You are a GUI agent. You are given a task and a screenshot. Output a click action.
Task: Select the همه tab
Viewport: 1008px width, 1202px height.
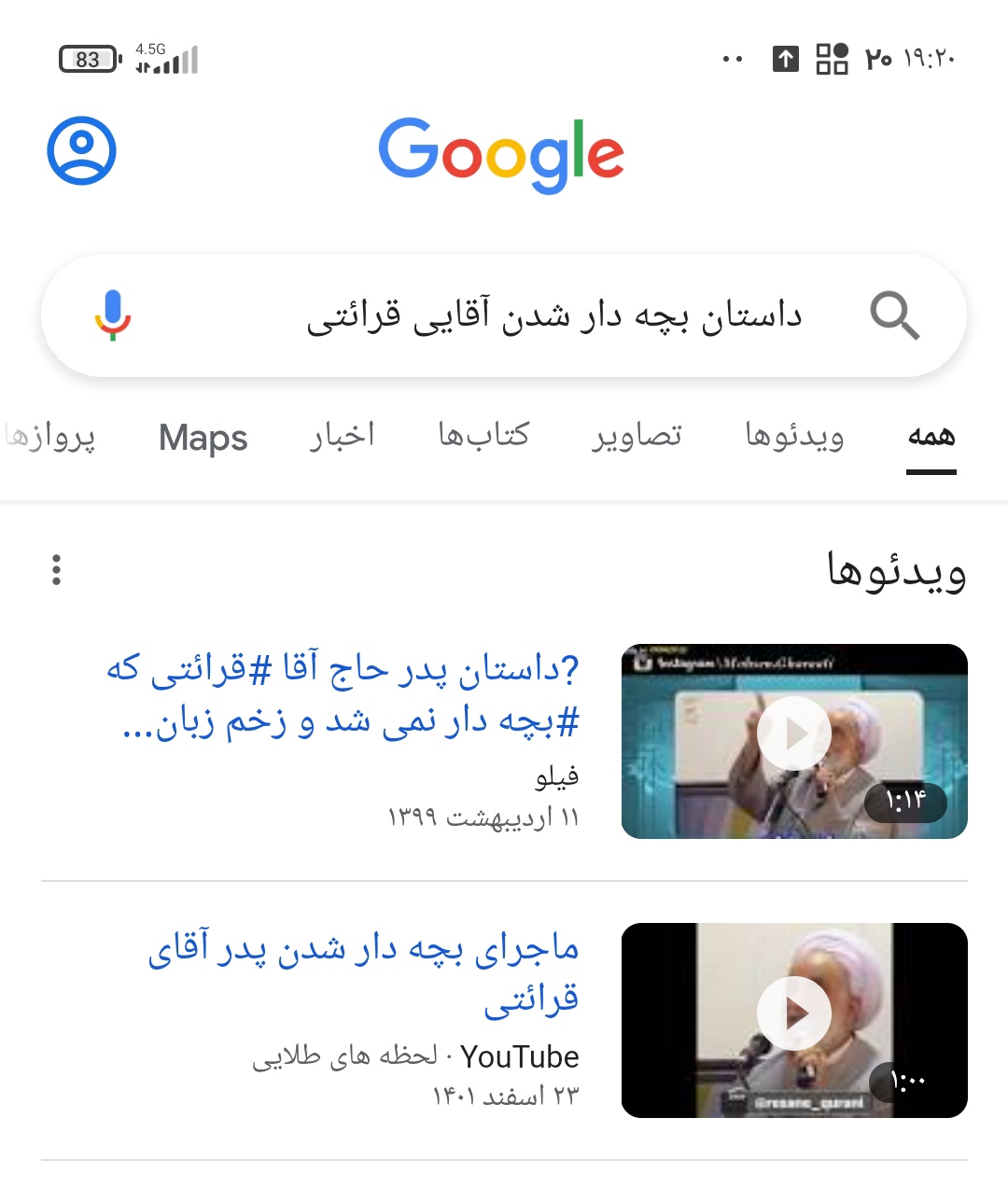click(x=931, y=436)
